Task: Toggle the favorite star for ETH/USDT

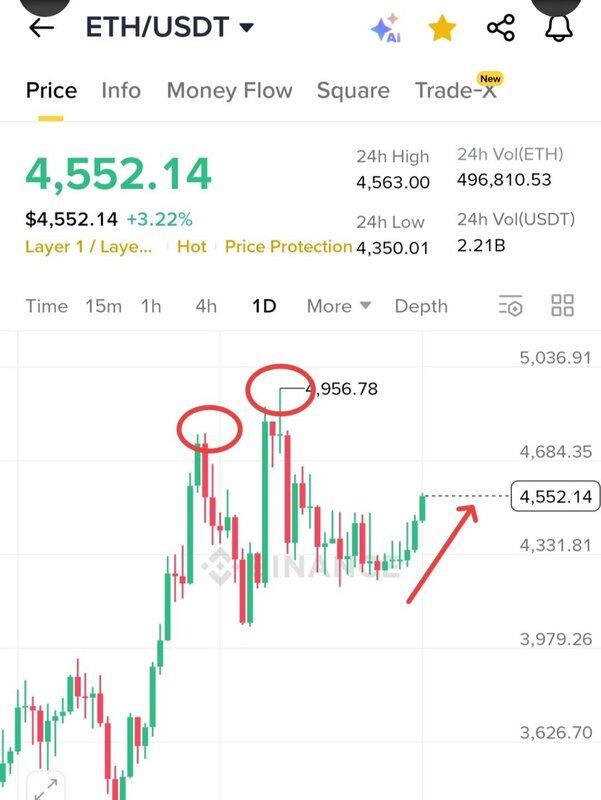Action: click(x=442, y=28)
